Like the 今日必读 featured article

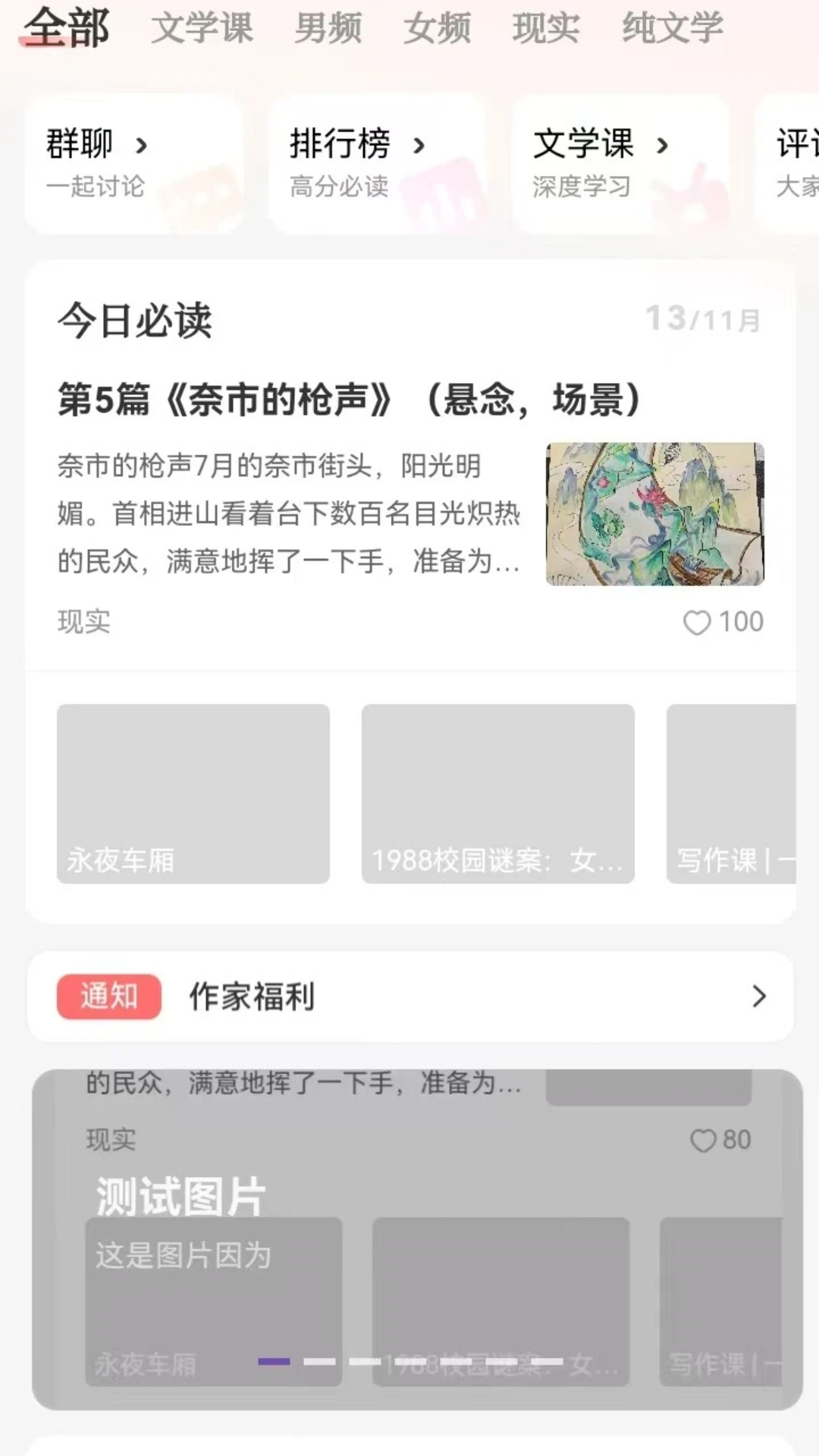696,621
